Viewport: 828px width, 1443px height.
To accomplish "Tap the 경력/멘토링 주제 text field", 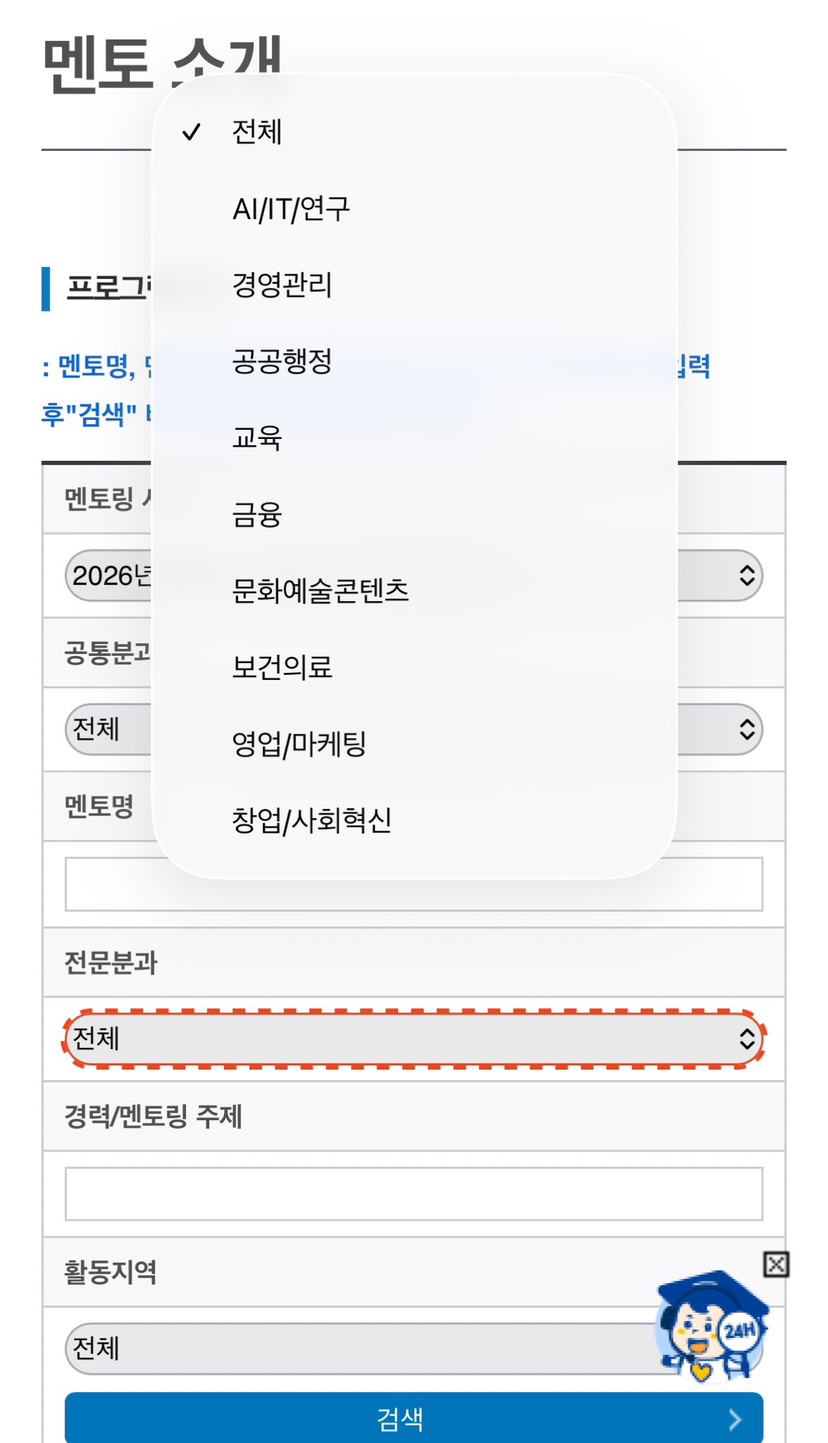I will coord(414,1194).
